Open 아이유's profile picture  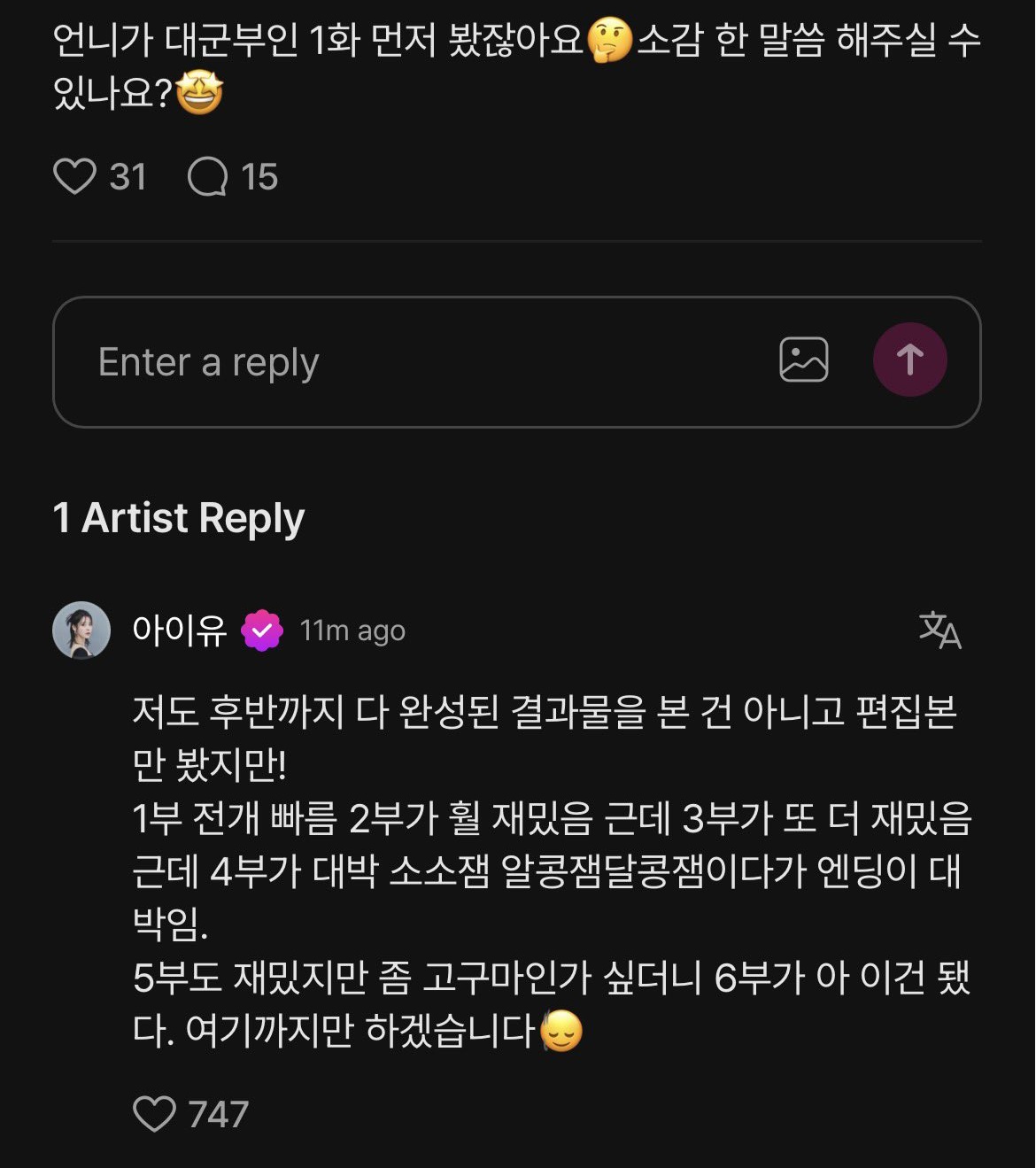pyautogui.click(x=81, y=630)
